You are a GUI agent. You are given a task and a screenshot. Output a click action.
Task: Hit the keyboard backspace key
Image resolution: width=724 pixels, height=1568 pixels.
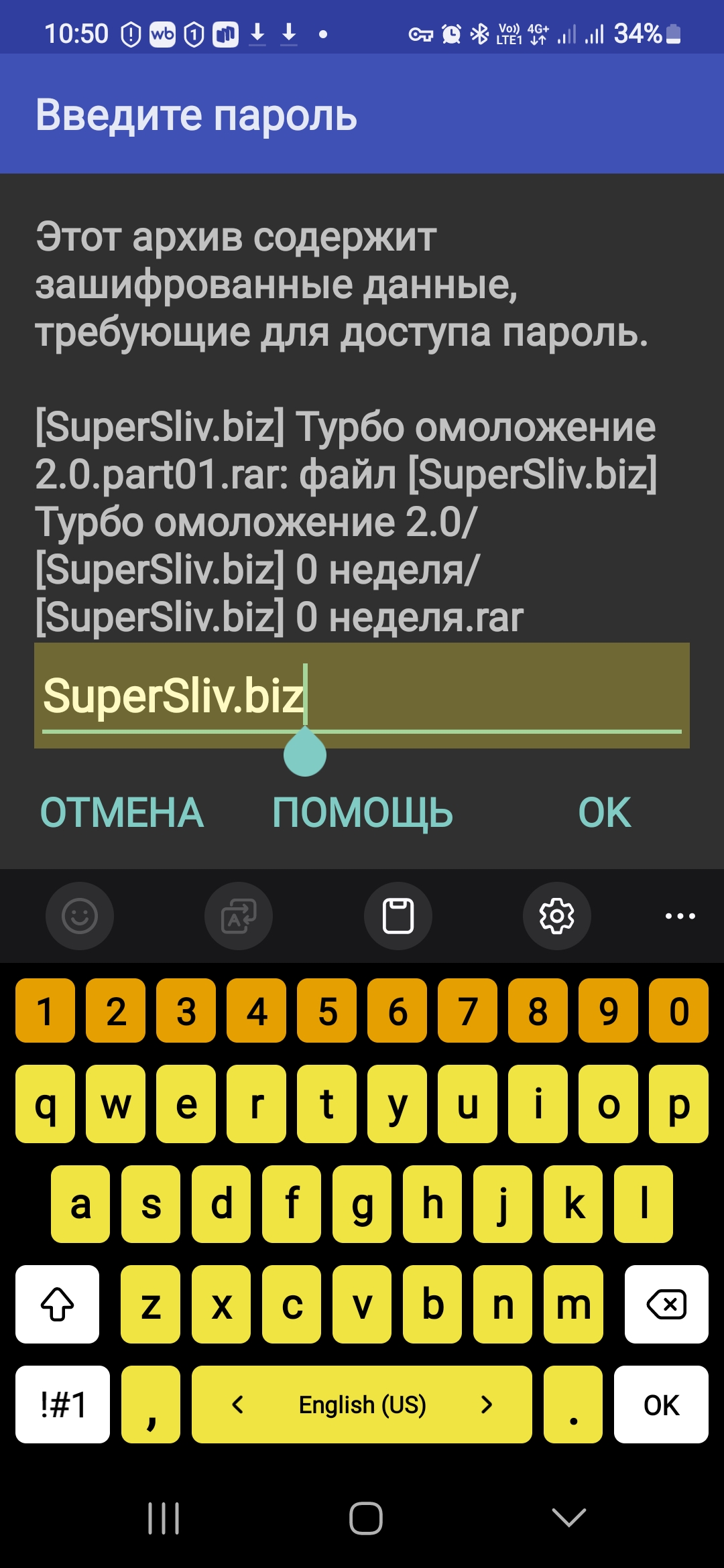(666, 1304)
